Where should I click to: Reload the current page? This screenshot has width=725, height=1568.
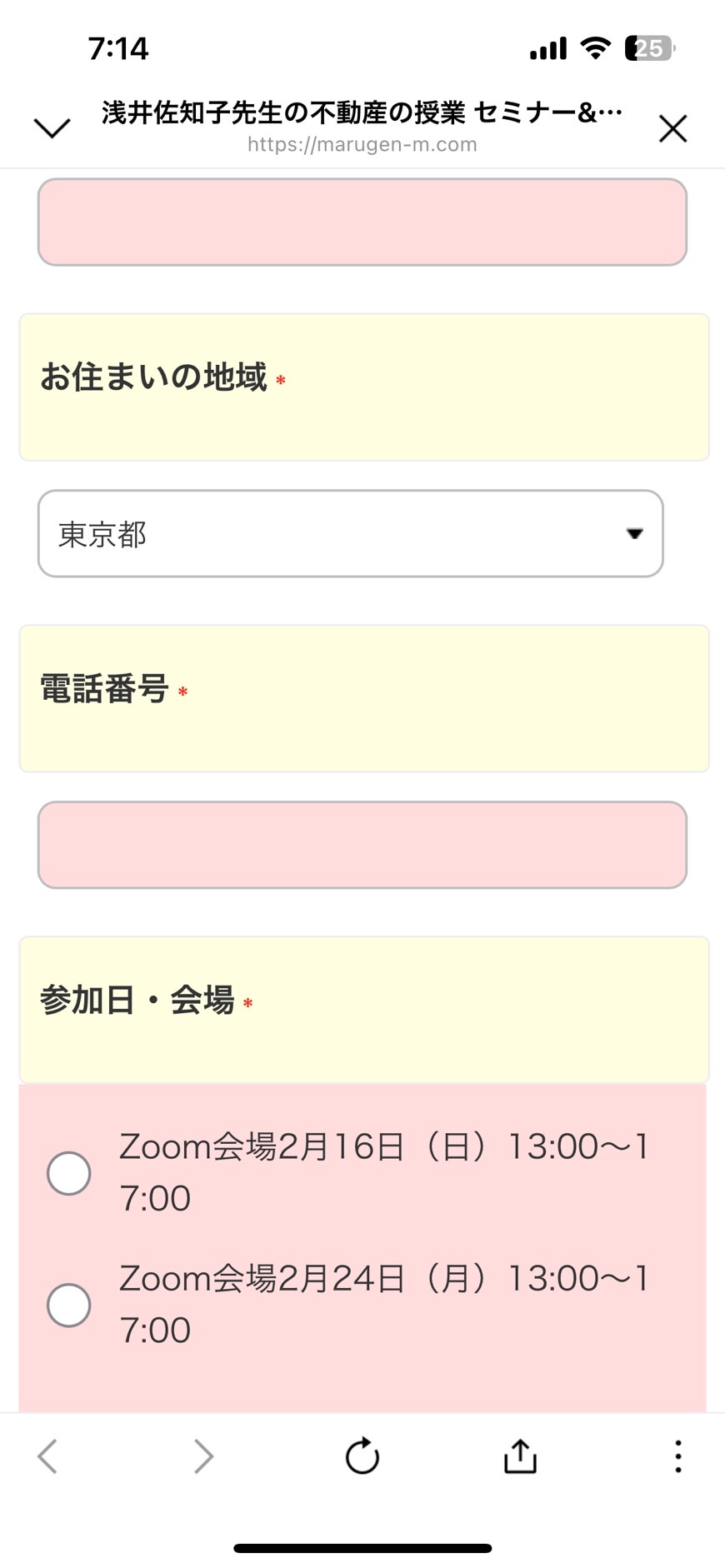coord(362,1456)
